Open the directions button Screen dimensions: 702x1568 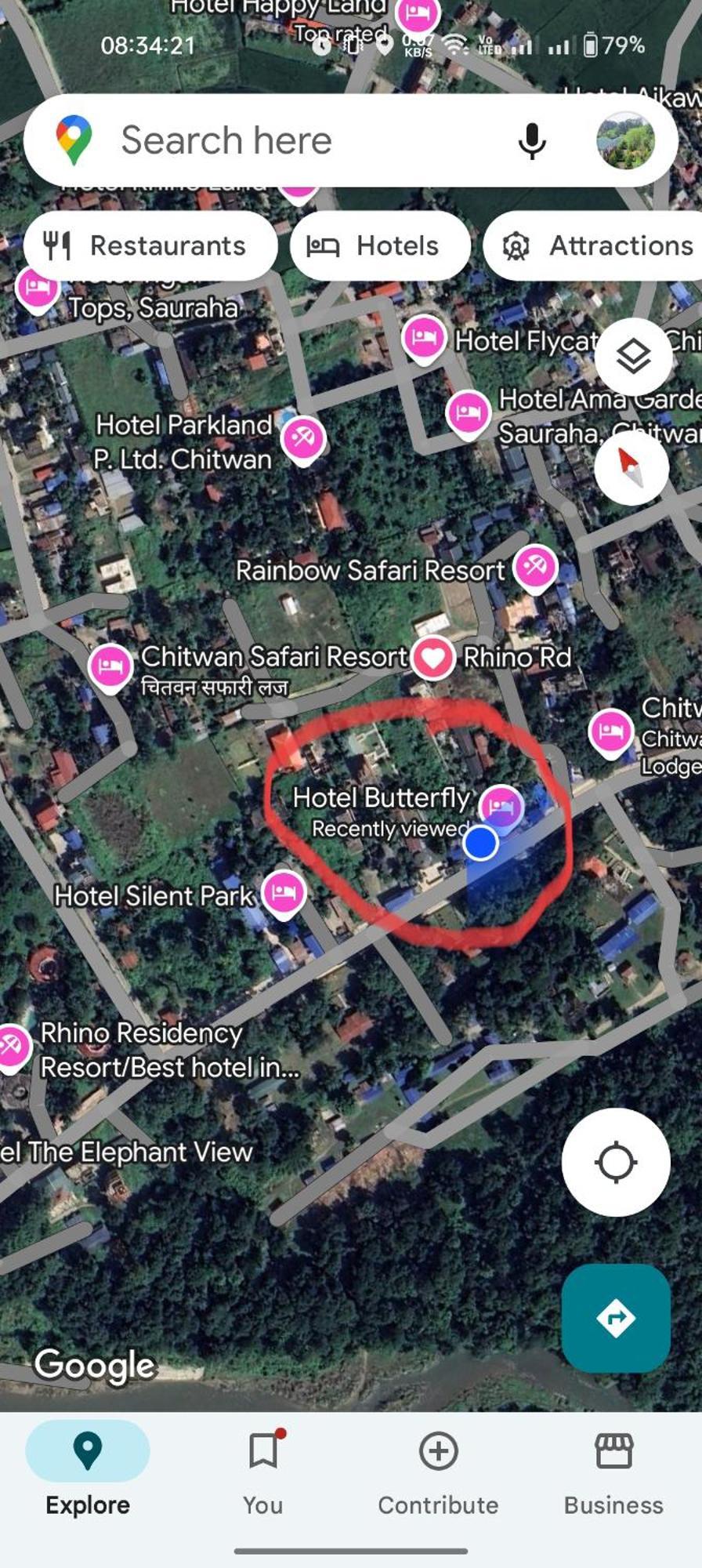(x=615, y=1318)
